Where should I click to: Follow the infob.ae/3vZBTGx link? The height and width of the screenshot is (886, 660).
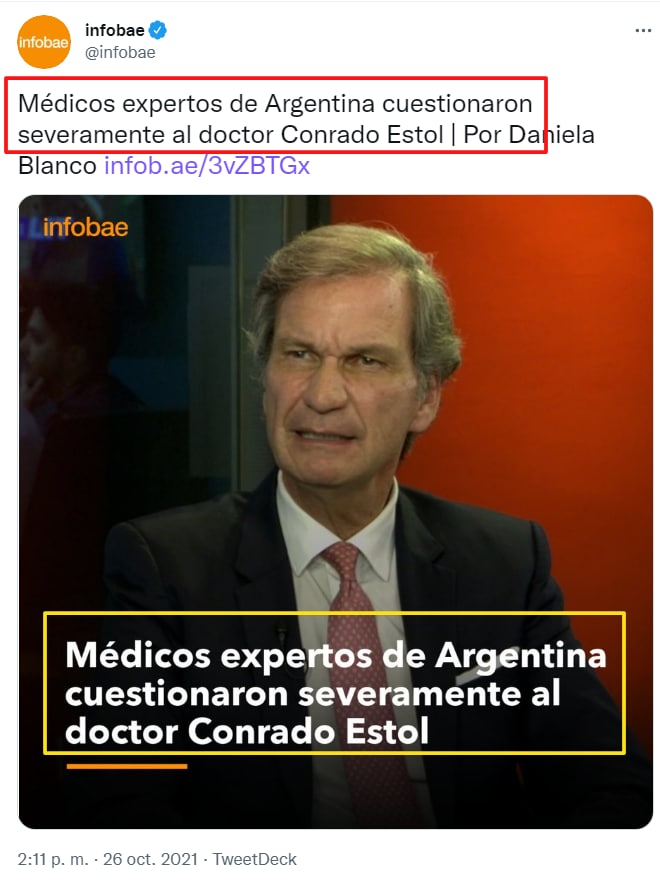tap(207, 166)
